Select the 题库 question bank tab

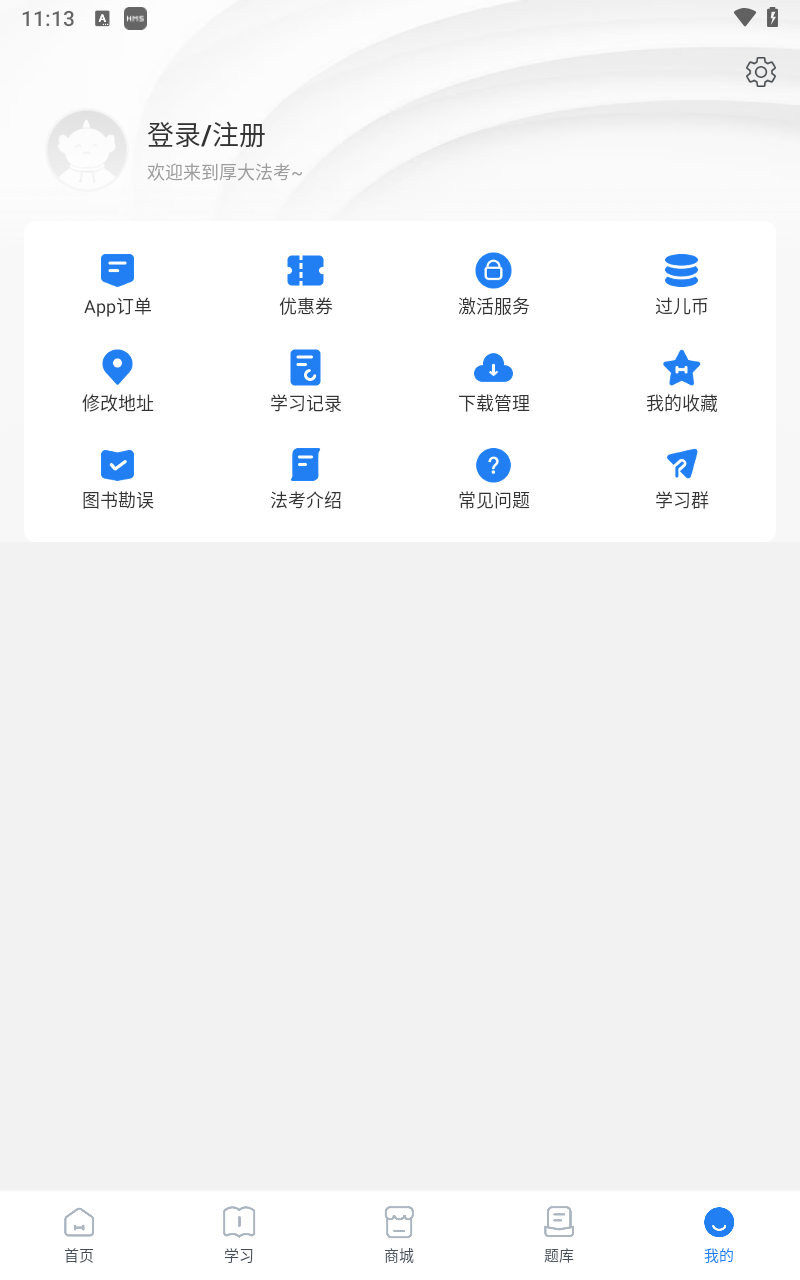click(559, 1234)
